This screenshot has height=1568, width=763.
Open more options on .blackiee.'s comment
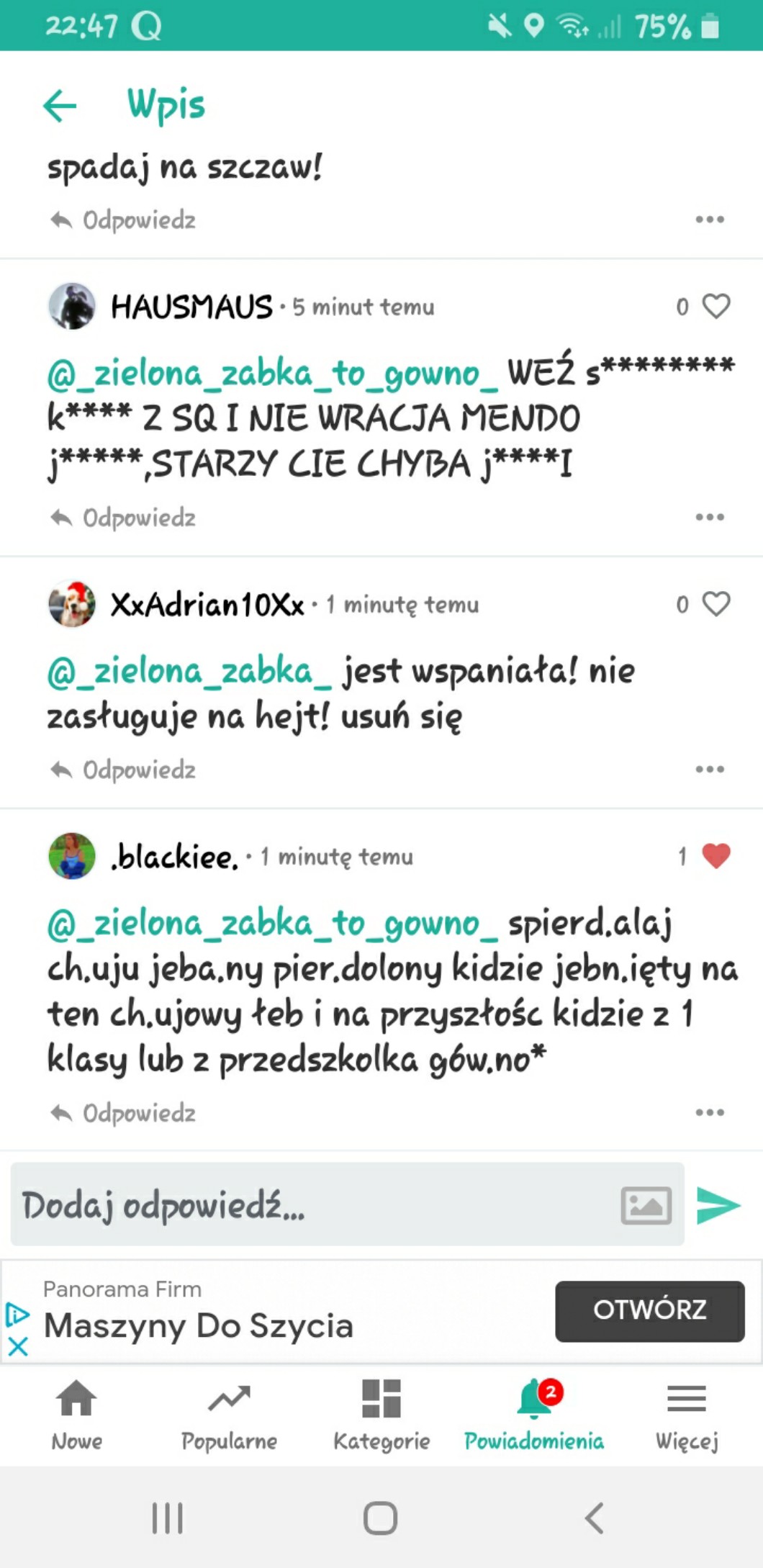click(710, 1112)
